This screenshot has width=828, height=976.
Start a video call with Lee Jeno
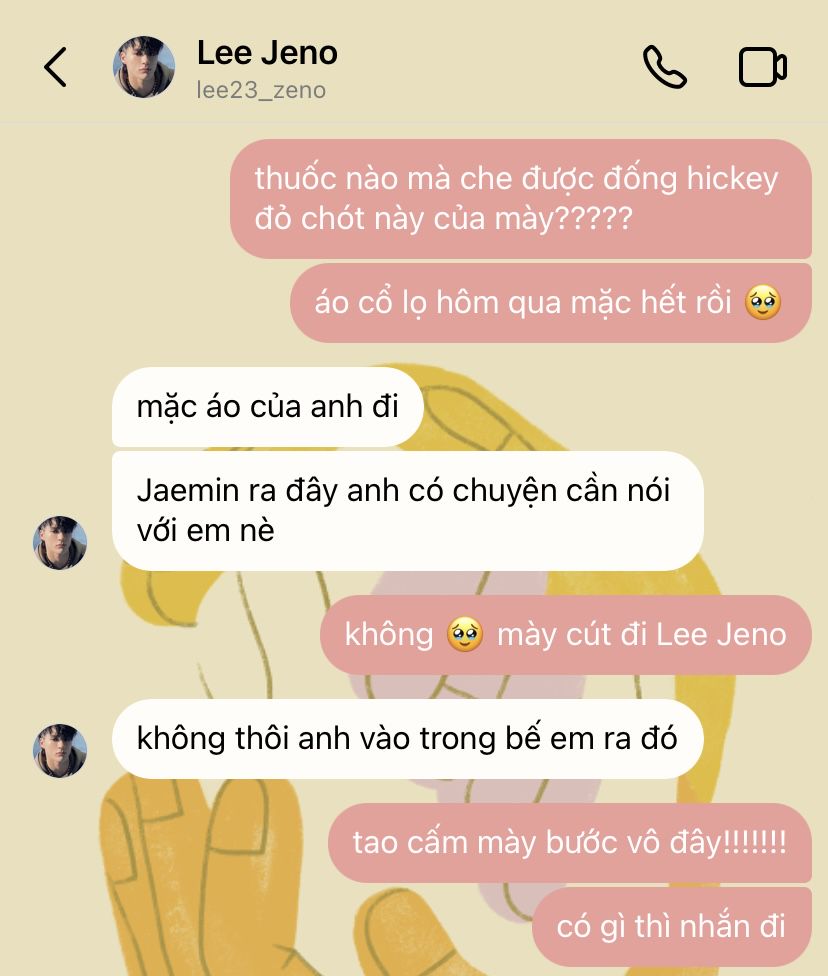[762, 68]
